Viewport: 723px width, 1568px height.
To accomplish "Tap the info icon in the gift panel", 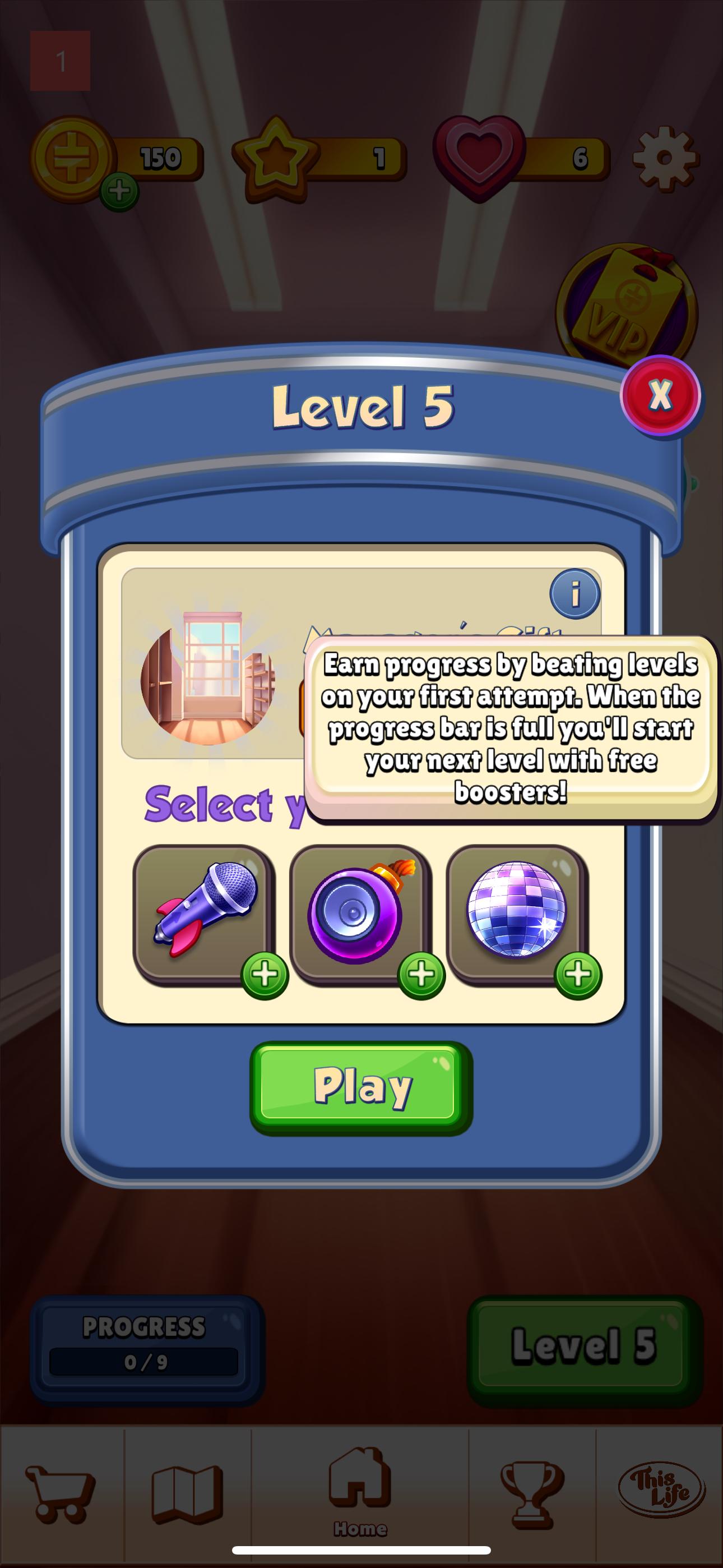I will [x=574, y=593].
